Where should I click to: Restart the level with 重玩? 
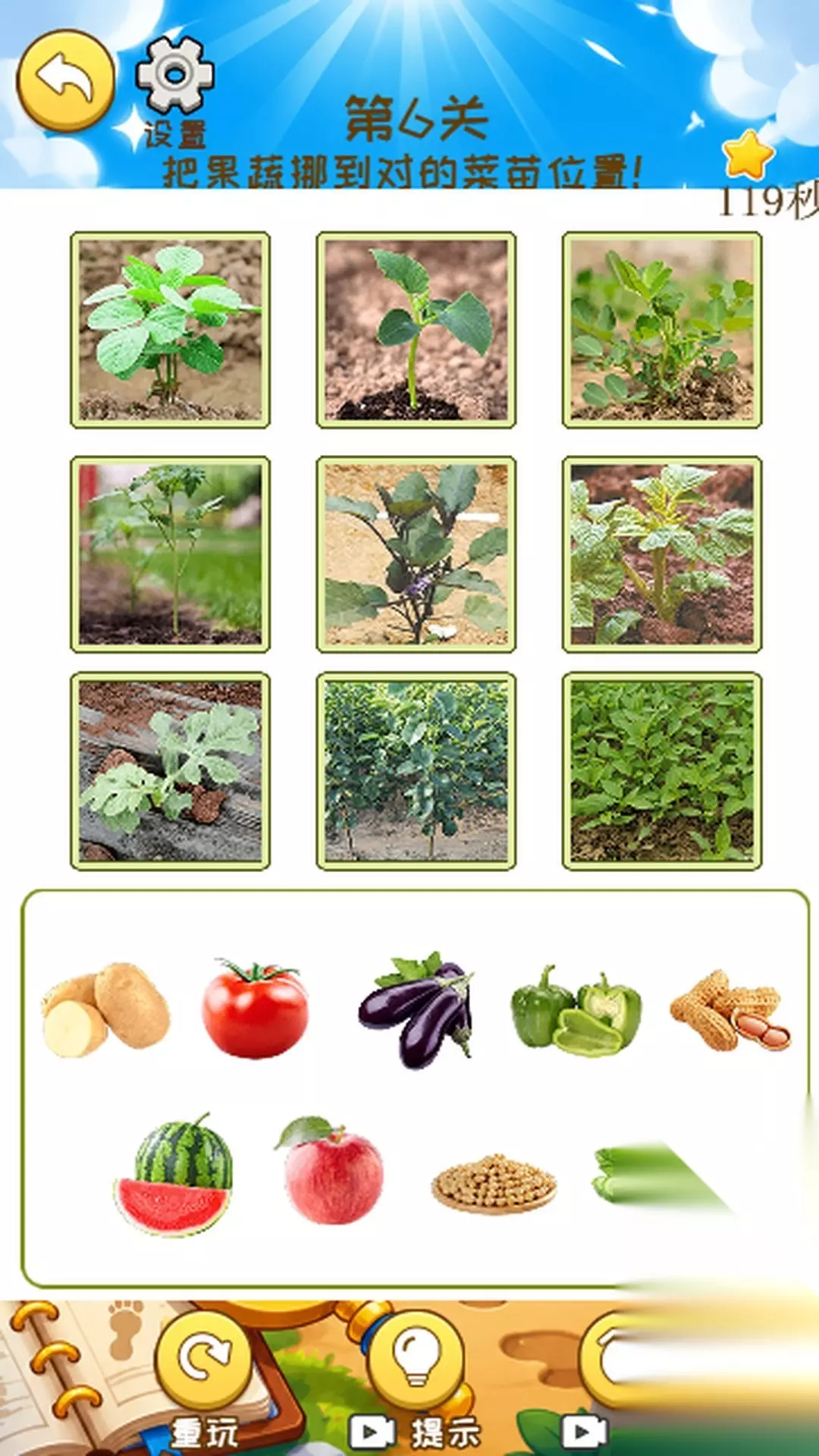[204, 1380]
